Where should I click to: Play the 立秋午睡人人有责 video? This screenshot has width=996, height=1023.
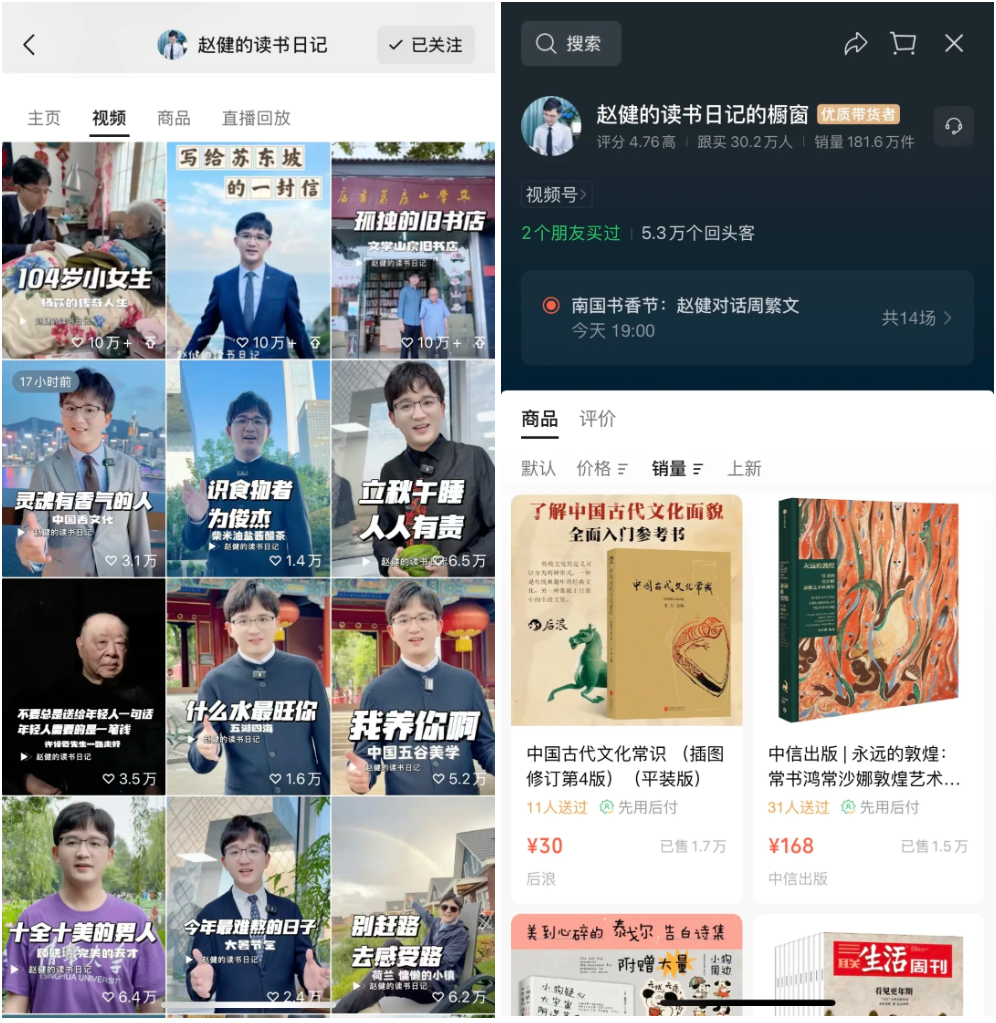pyautogui.click(x=413, y=467)
